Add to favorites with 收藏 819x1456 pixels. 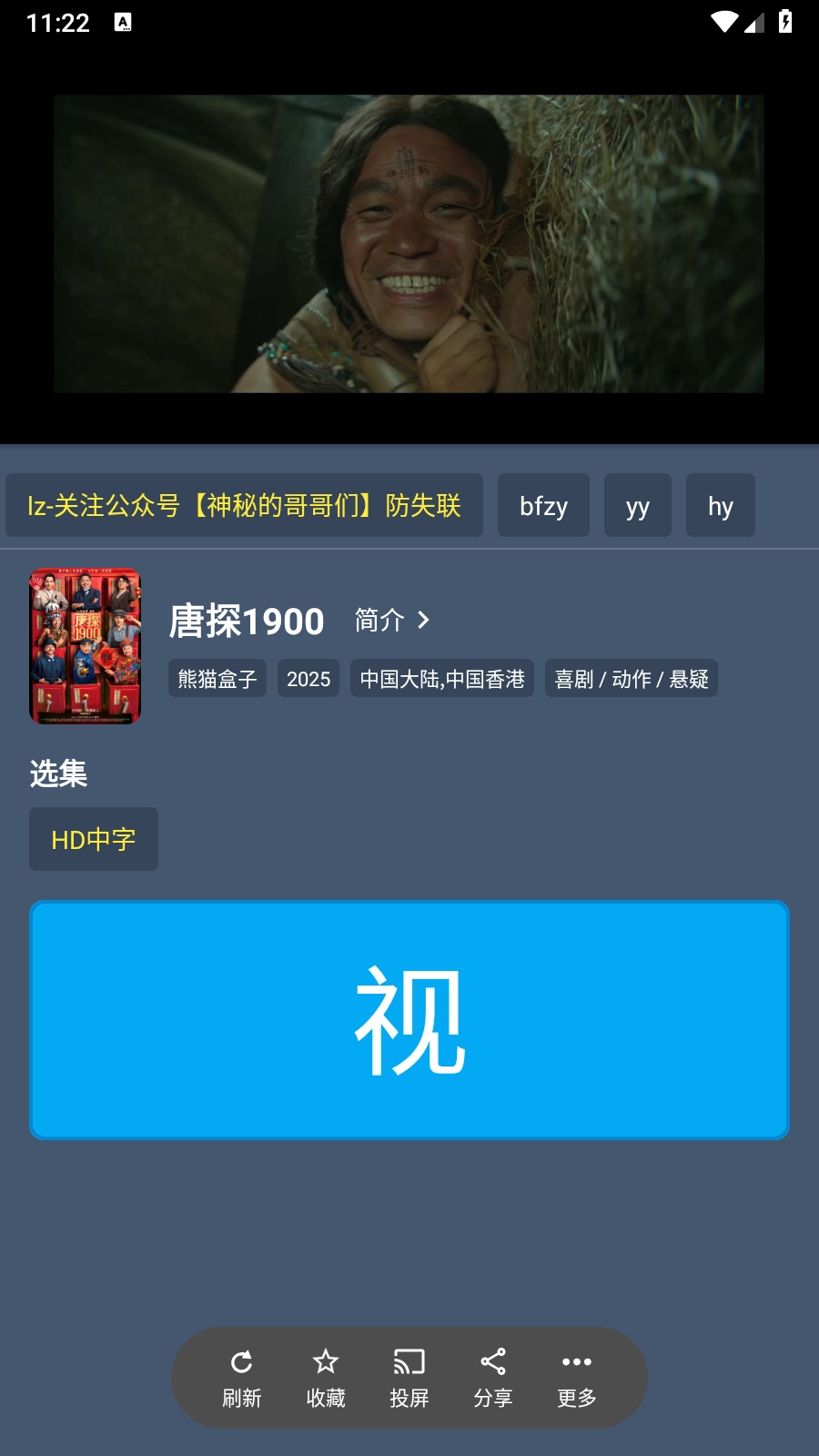point(326,1377)
